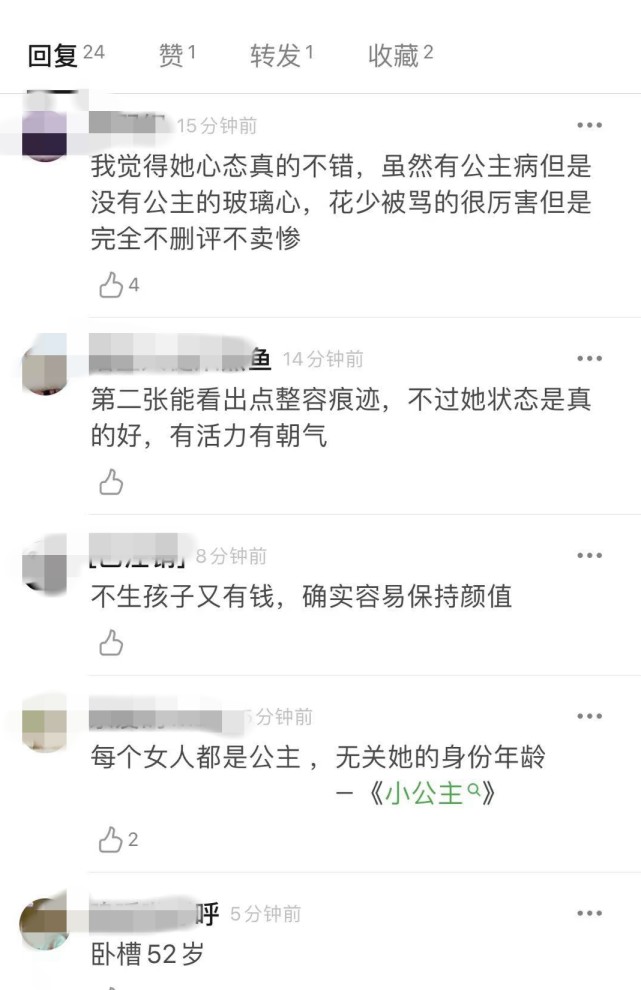Like the comment 不生孩子又有钱
The height and width of the screenshot is (990, 641).
pos(111,642)
